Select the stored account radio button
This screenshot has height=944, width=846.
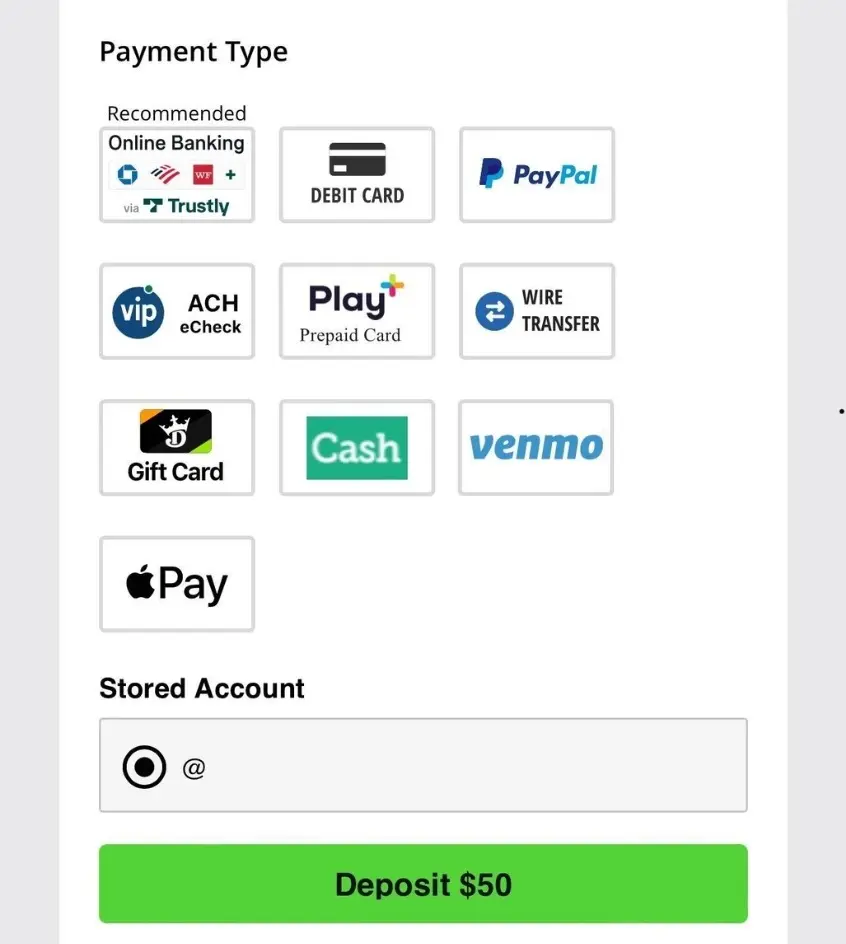pyautogui.click(x=144, y=766)
